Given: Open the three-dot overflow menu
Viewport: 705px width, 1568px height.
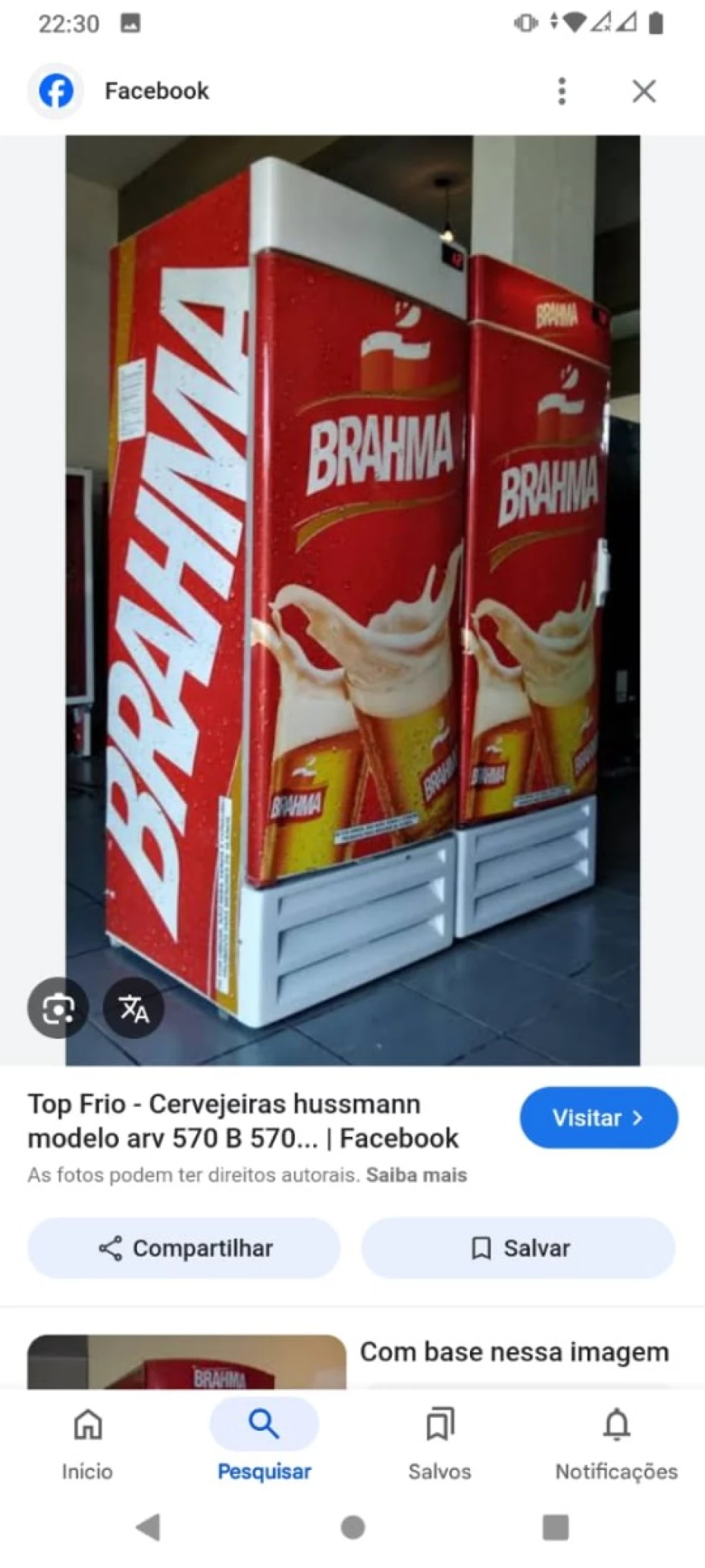Looking at the screenshot, I should 562,91.
